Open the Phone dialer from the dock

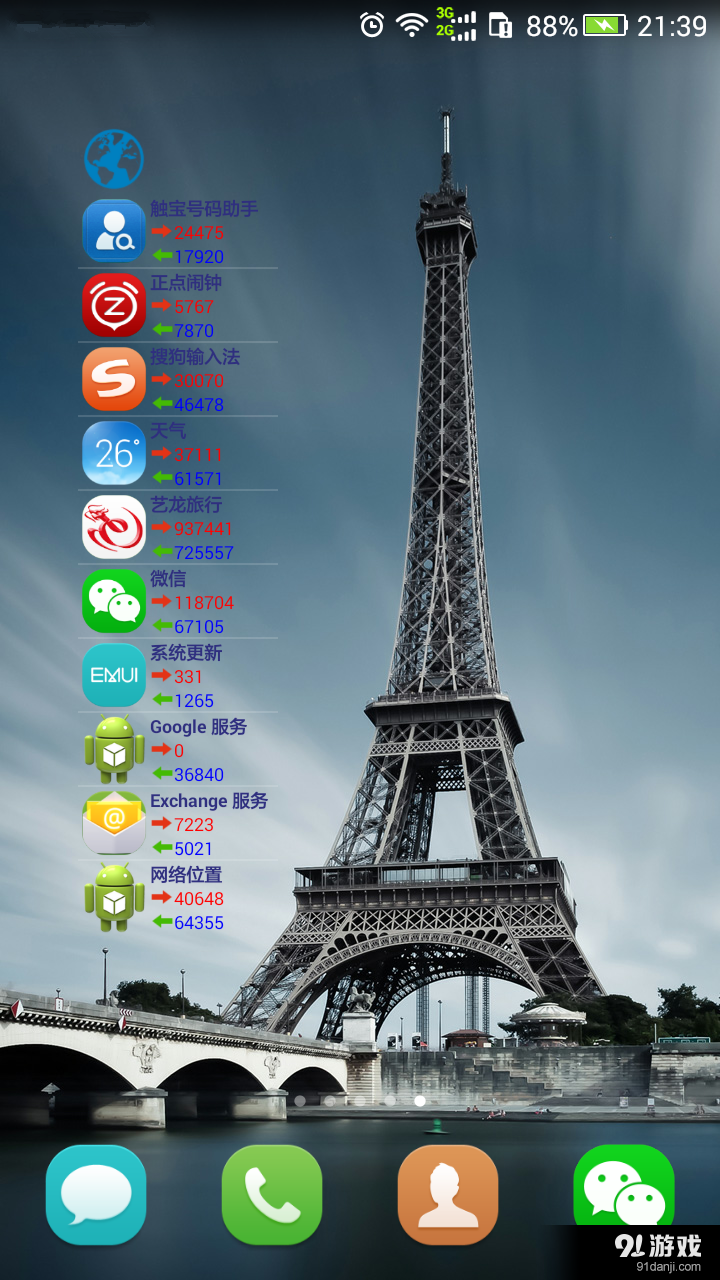coord(272,1192)
